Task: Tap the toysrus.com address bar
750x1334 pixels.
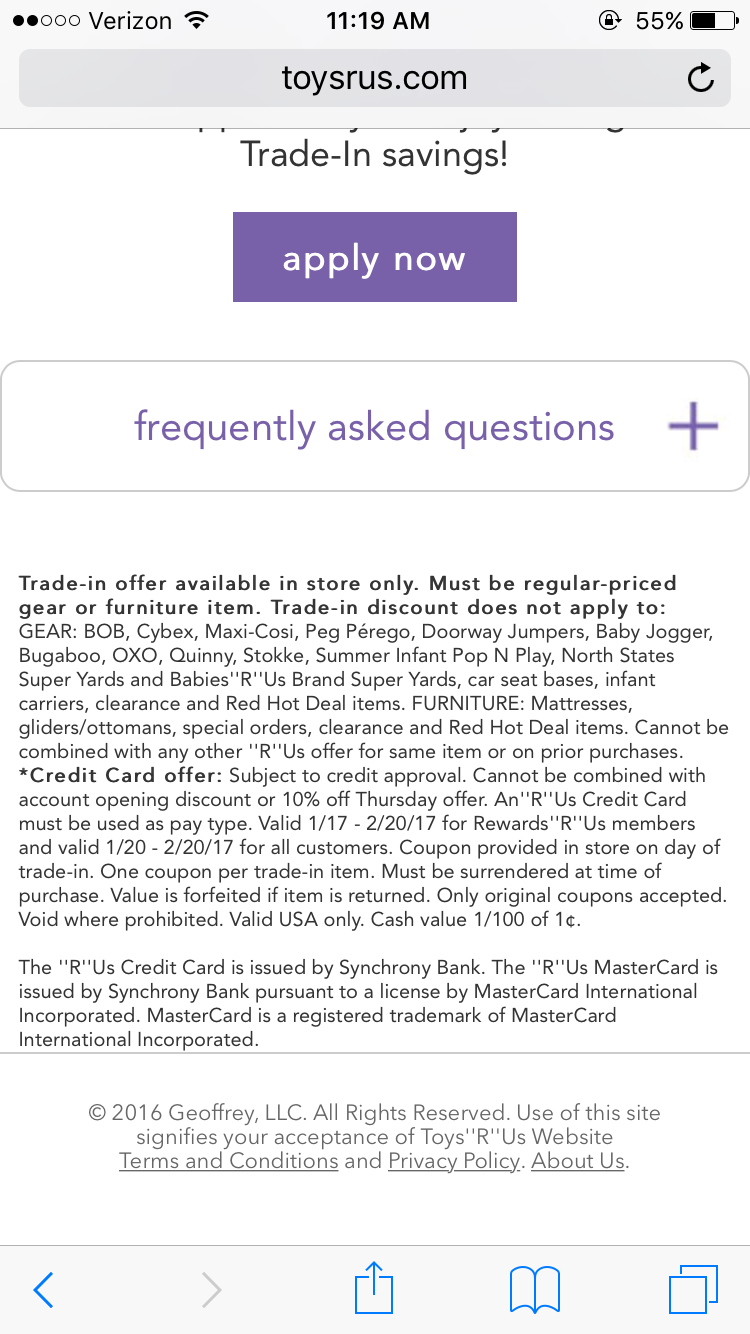Action: point(375,78)
